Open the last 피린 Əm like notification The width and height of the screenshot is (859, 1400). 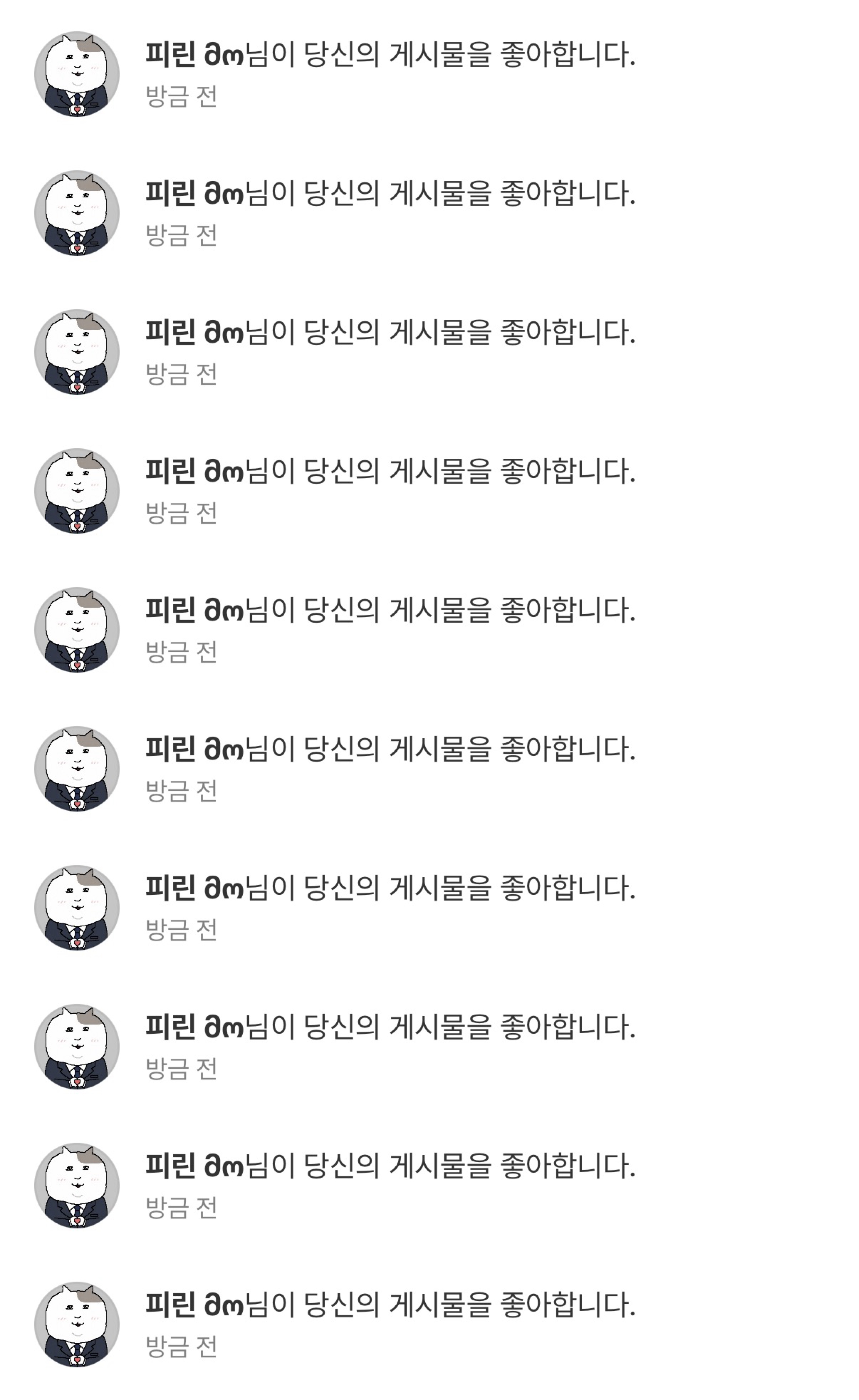[429, 1324]
